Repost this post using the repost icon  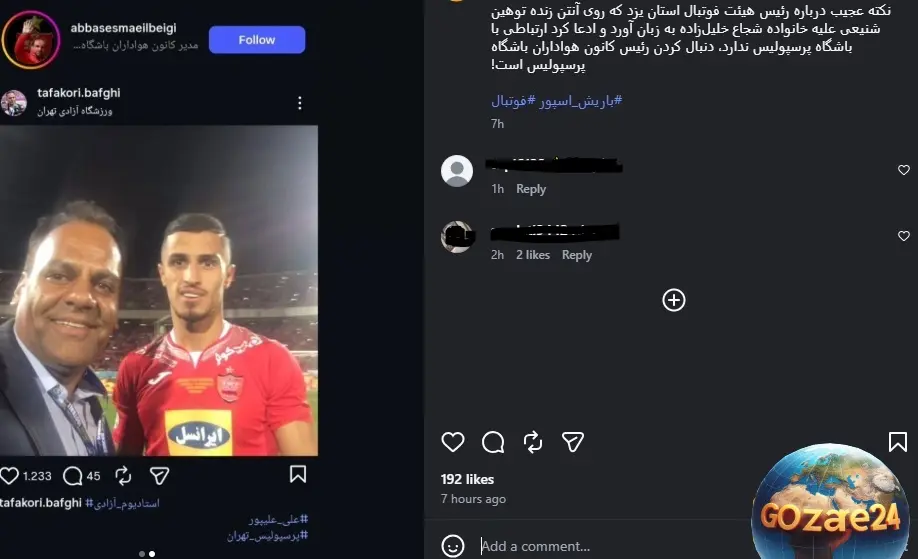point(533,442)
